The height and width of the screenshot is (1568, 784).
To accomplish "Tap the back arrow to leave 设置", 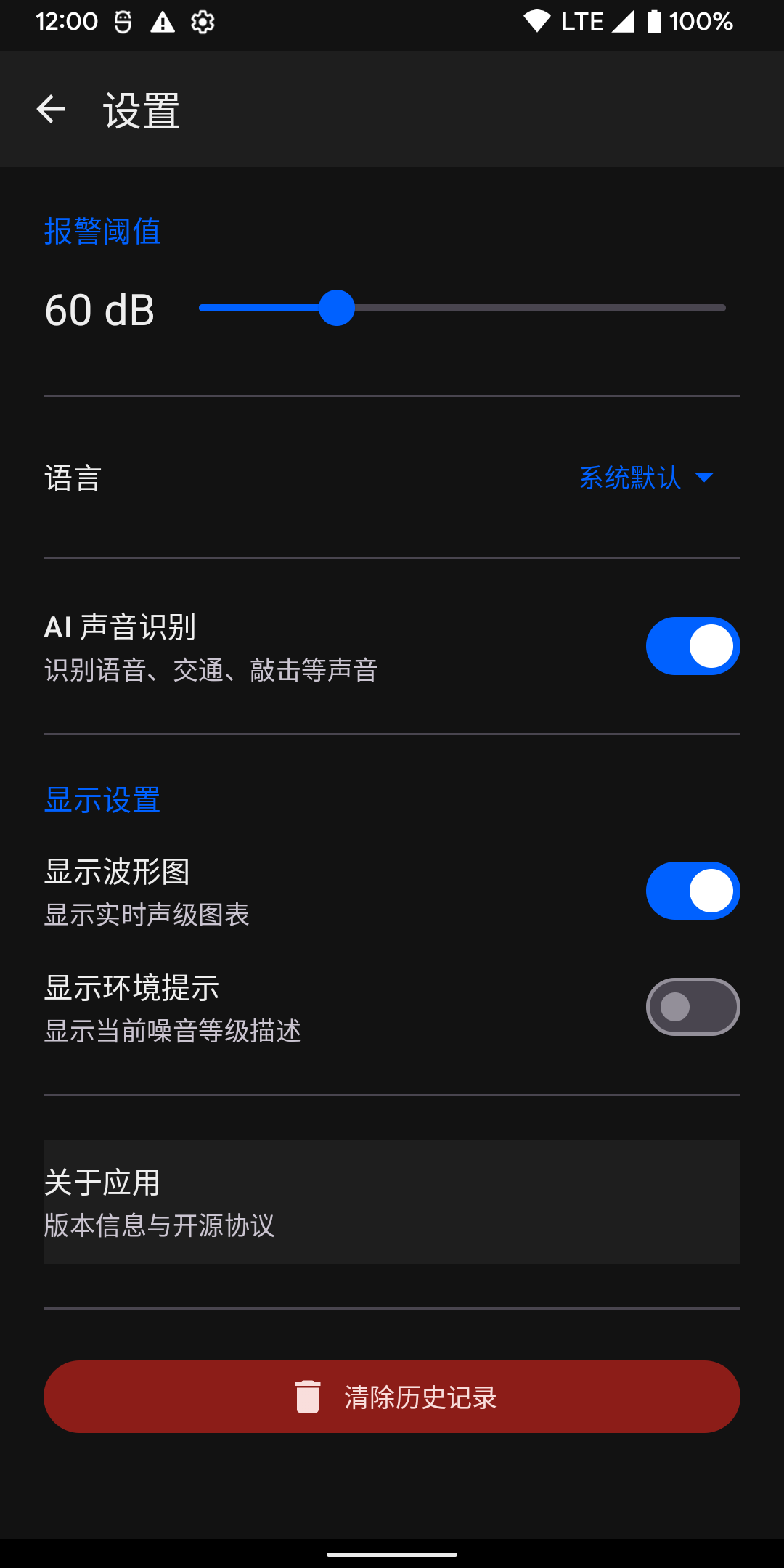I will [x=49, y=109].
